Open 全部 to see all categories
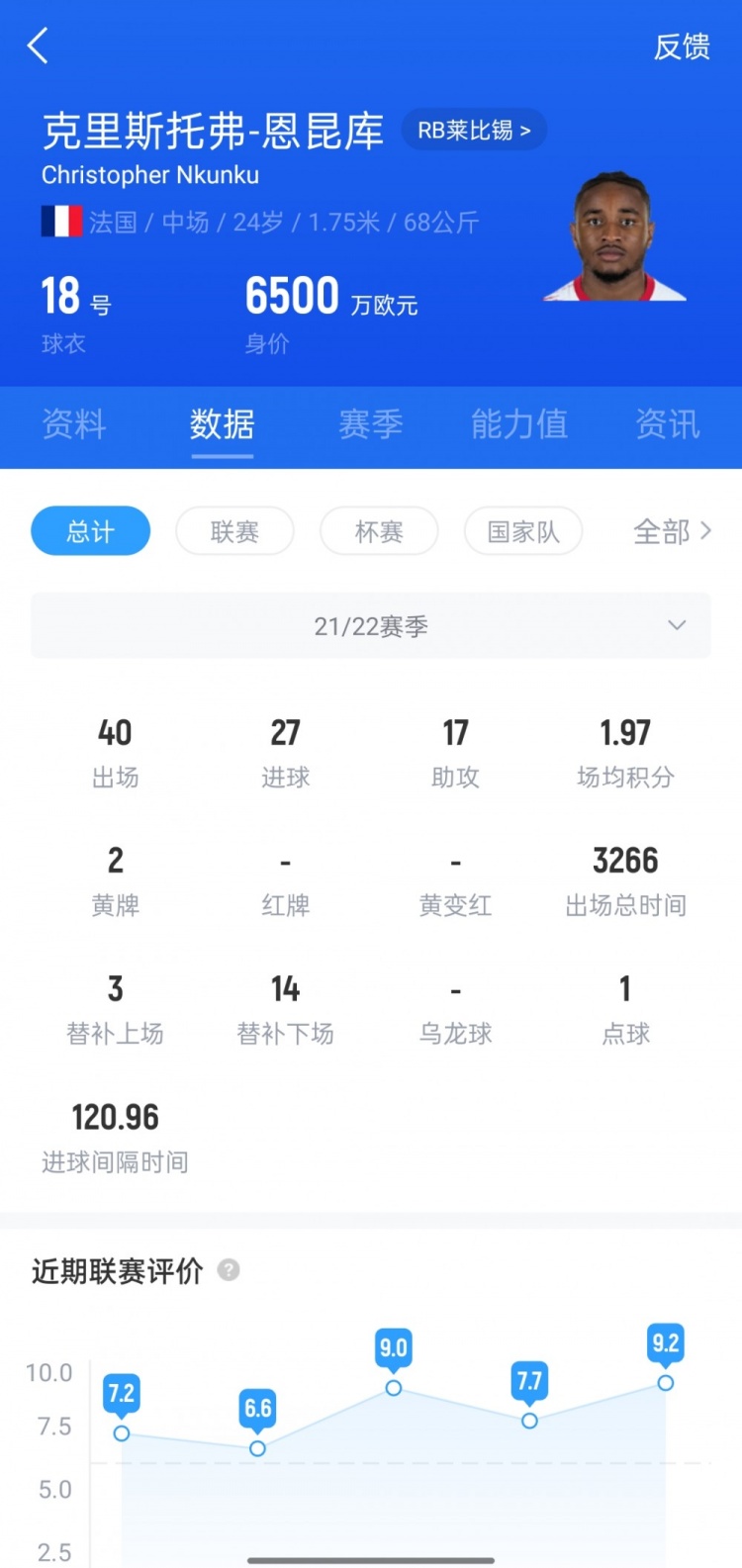Screen dimensions: 742x1568 [672, 531]
